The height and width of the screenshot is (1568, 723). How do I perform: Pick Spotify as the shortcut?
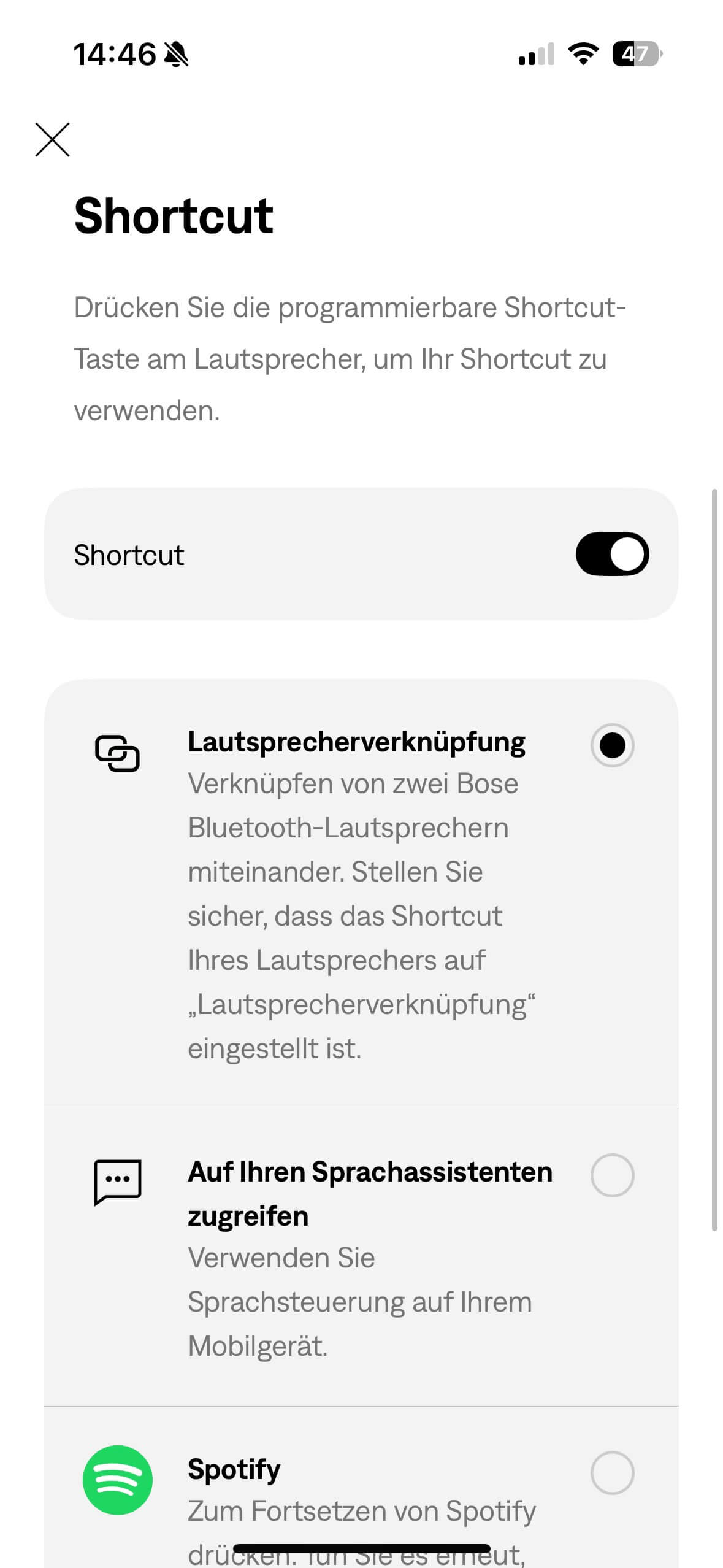coord(611,1472)
